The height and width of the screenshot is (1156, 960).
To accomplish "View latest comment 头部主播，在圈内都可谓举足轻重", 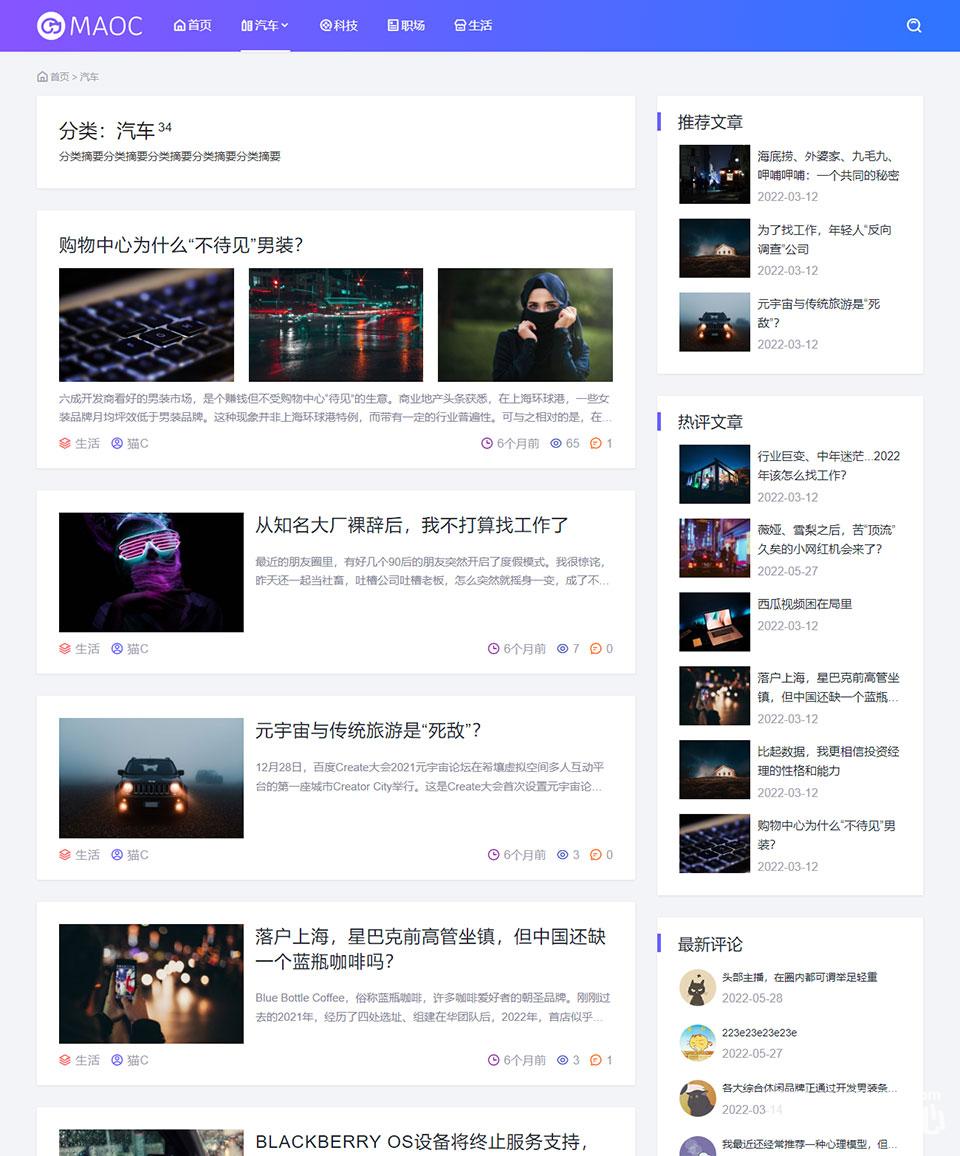I will click(799, 977).
